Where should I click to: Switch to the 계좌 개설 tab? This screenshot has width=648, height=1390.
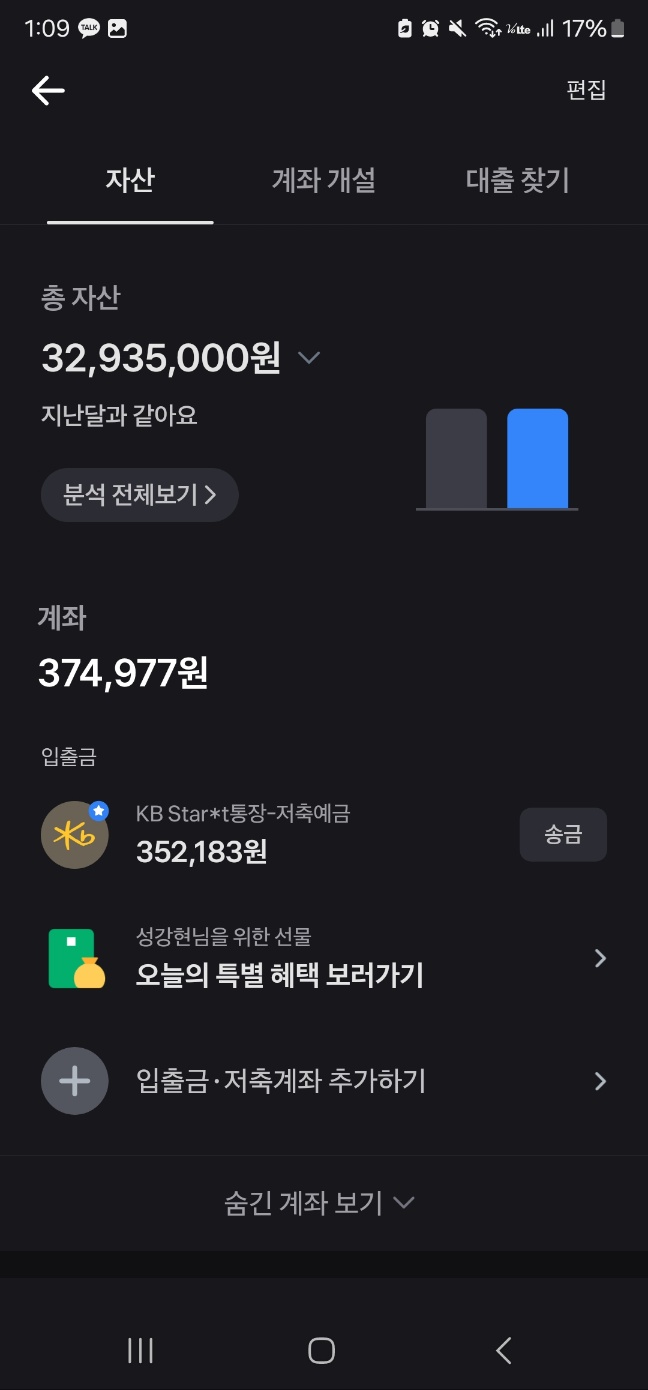(323, 180)
